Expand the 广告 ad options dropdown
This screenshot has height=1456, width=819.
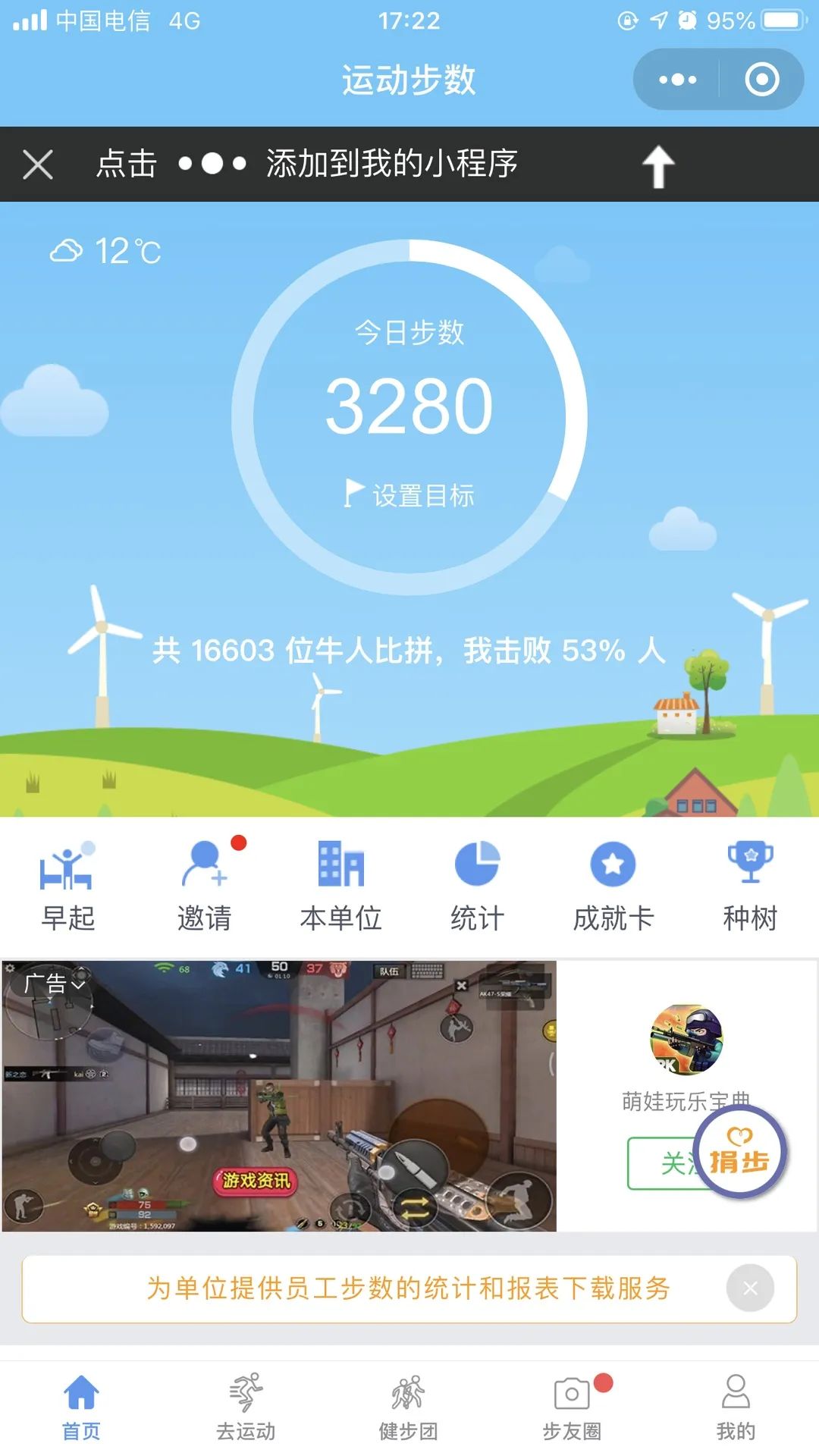[x=55, y=984]
